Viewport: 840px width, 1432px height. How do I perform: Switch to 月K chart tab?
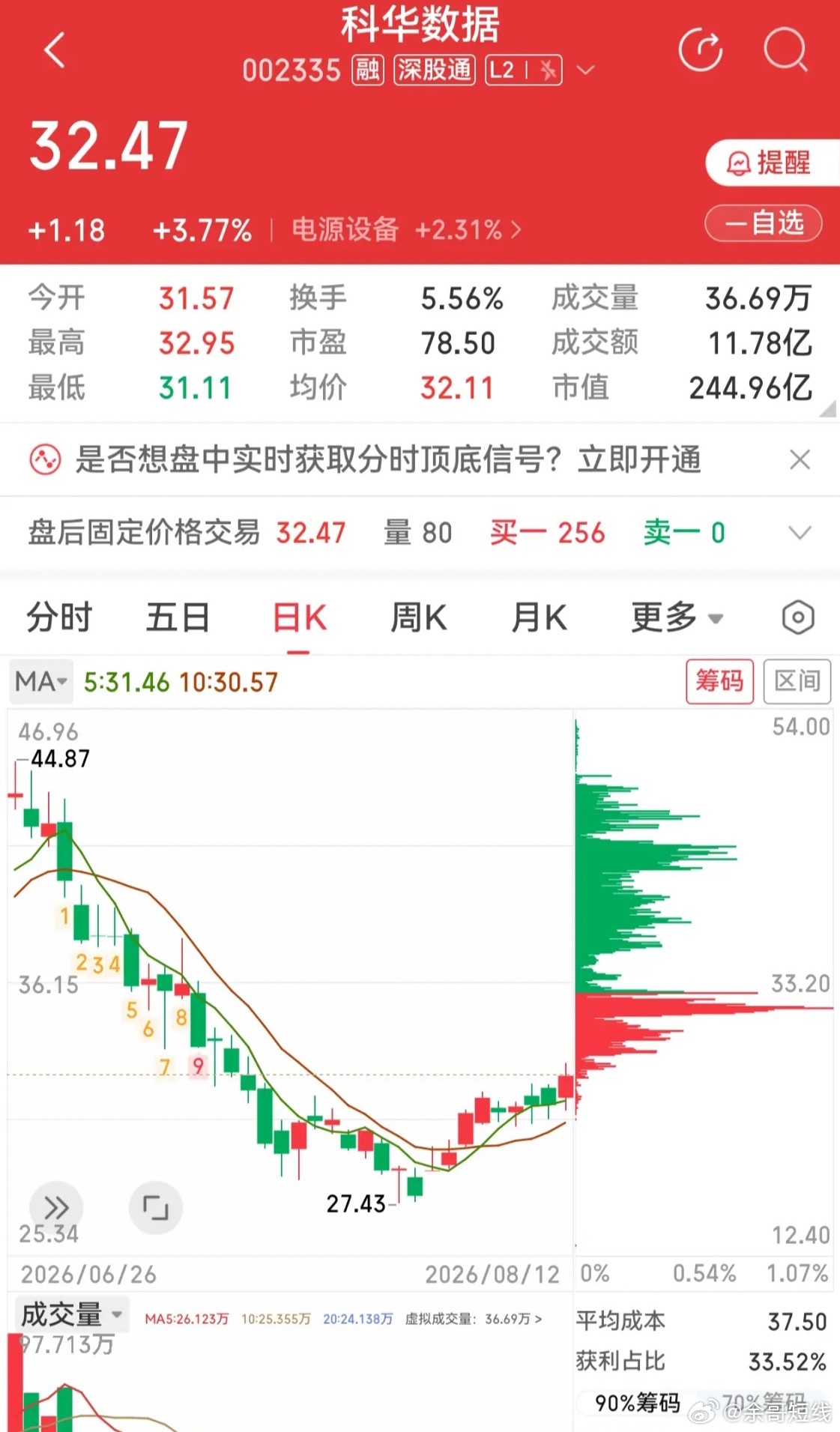click(539, 618)
